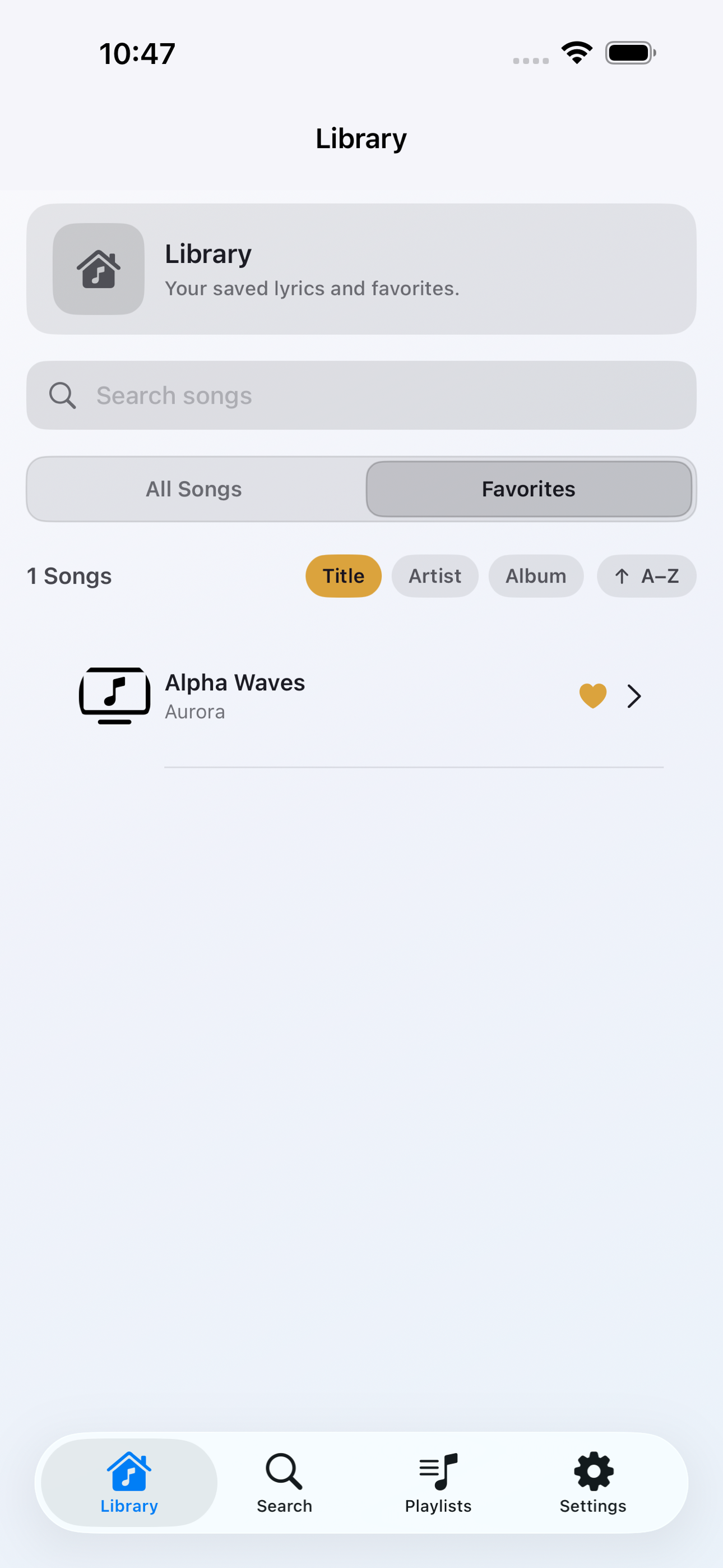Go to the Search tab
The image size is (723, 1568).
point(284,1483)
